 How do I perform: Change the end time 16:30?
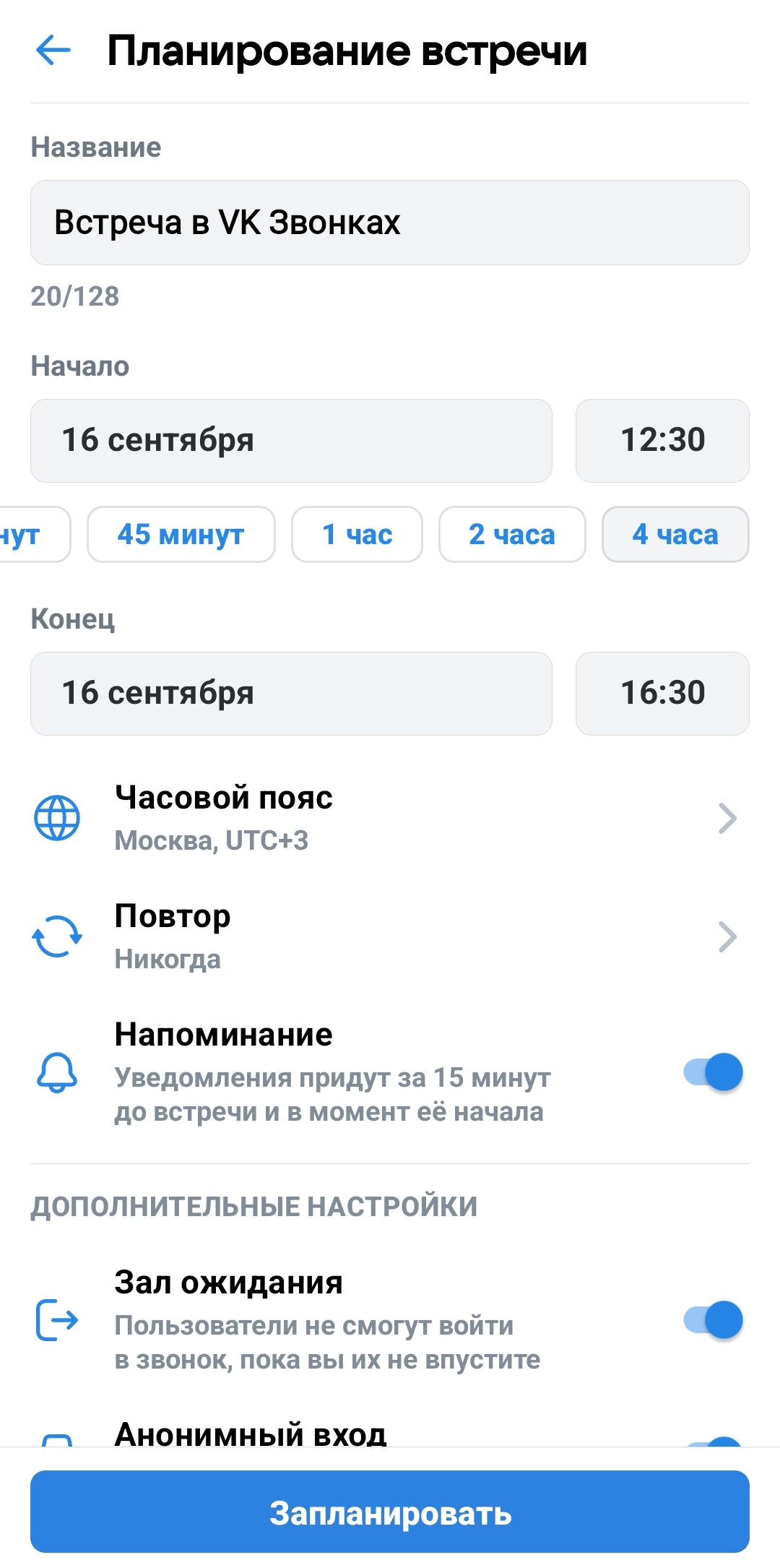point(662,694)
